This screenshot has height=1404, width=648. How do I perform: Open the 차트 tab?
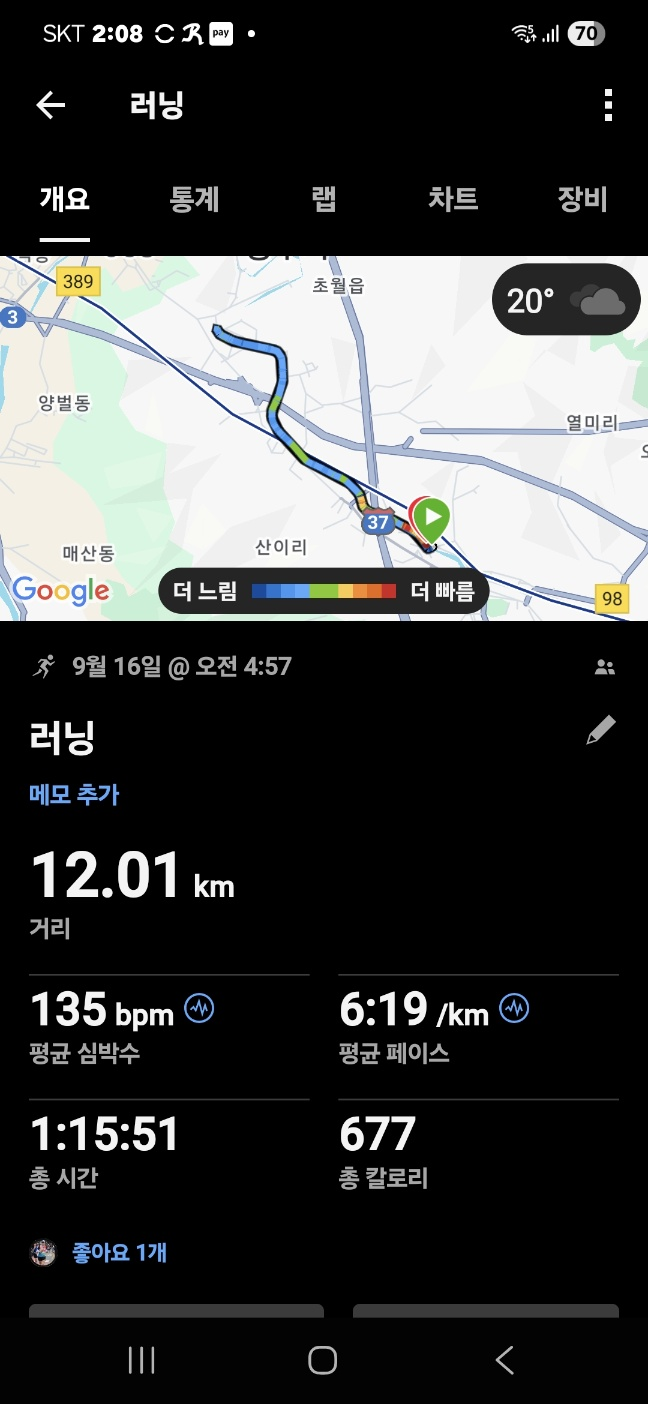pyautogui.click(x=453, y=199)
